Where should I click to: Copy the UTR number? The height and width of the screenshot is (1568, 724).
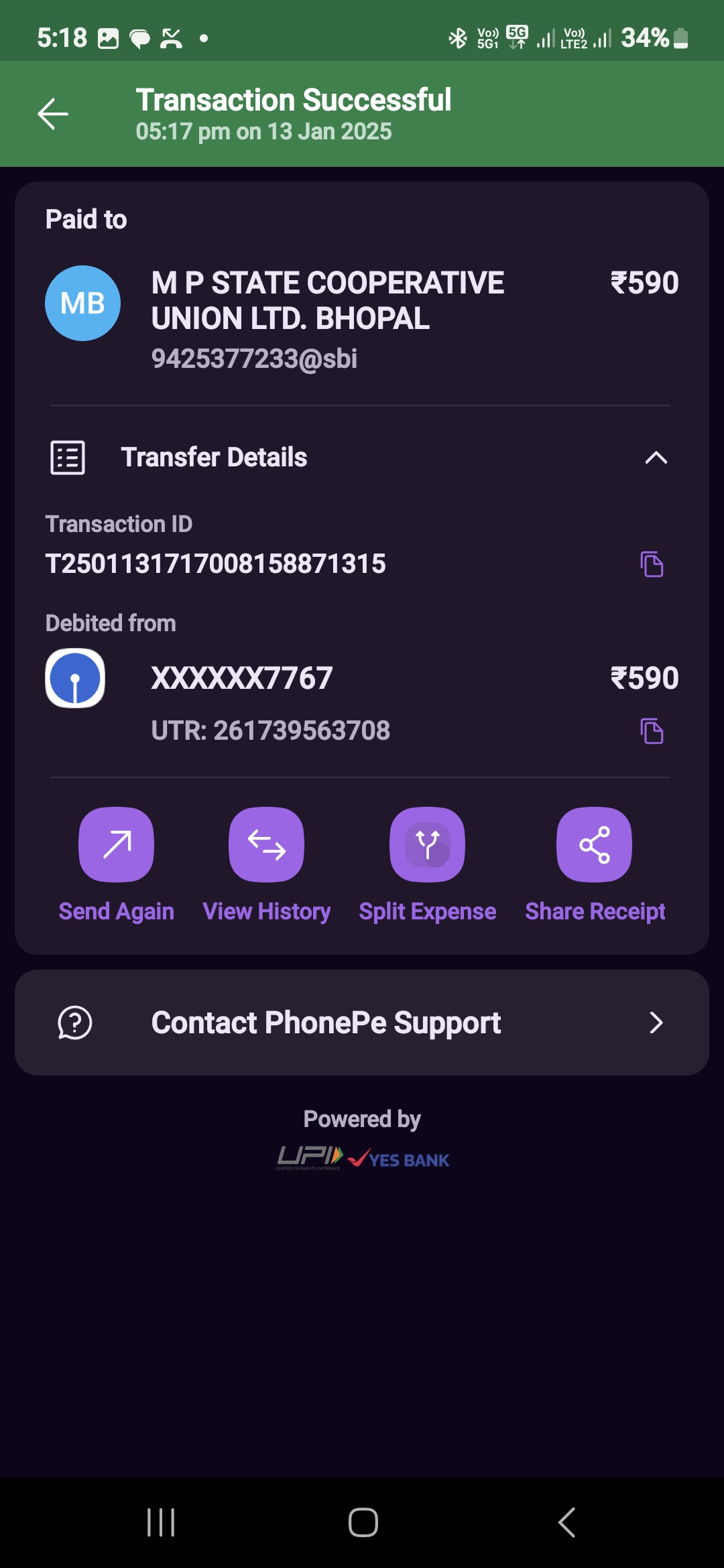click(652, 731)
